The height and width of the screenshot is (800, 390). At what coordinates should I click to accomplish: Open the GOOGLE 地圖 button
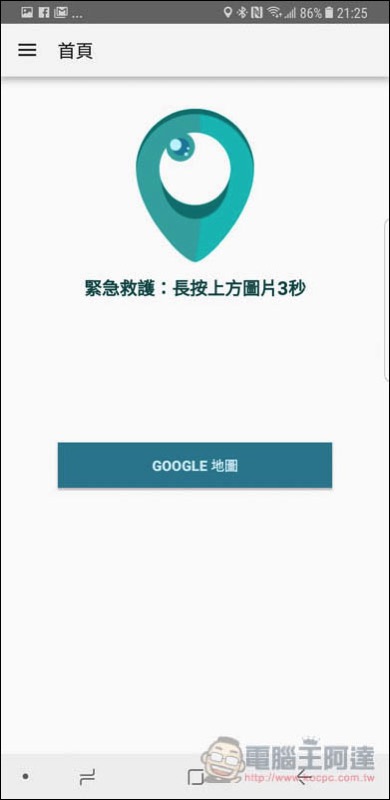point(194,465)
